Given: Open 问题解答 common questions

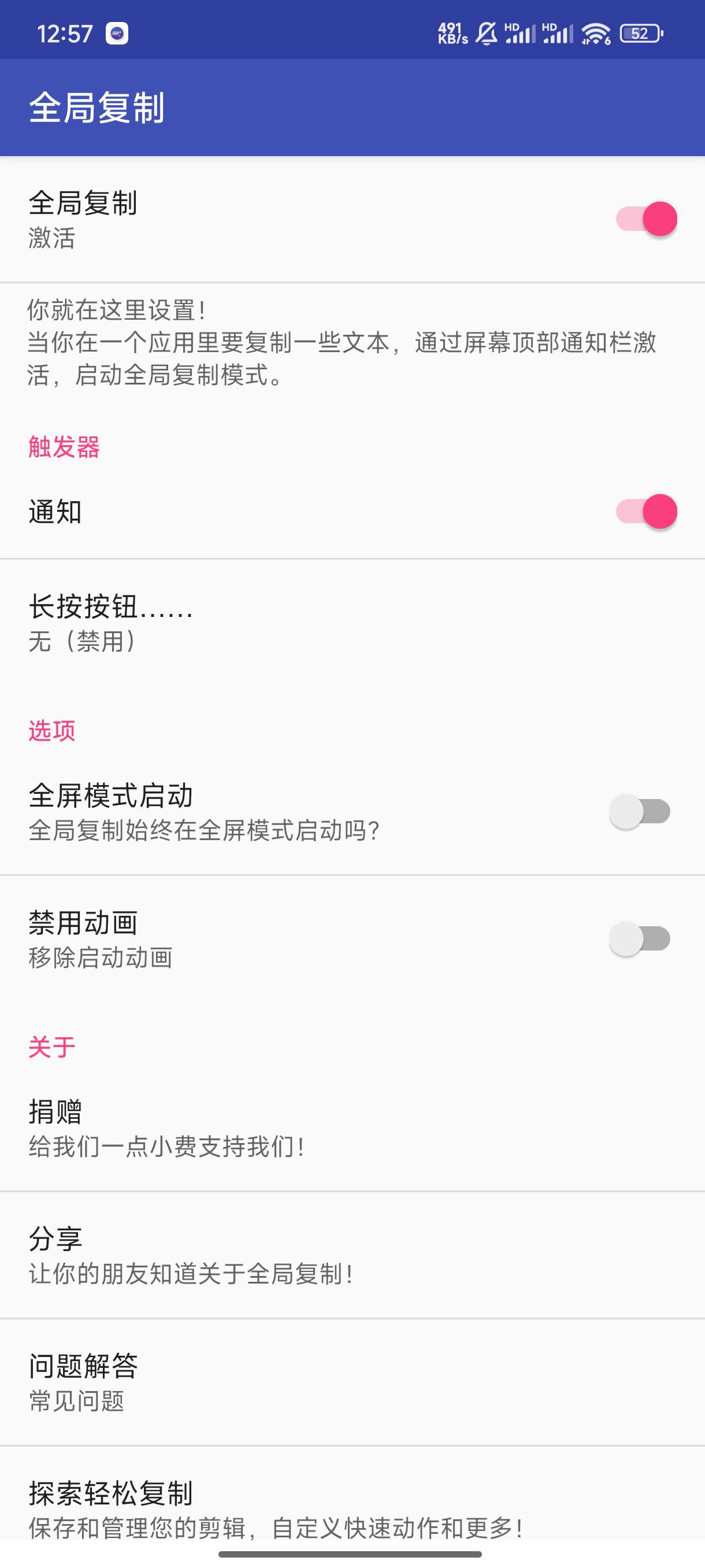Looking at the screenshot, I should click(353, 1382).
